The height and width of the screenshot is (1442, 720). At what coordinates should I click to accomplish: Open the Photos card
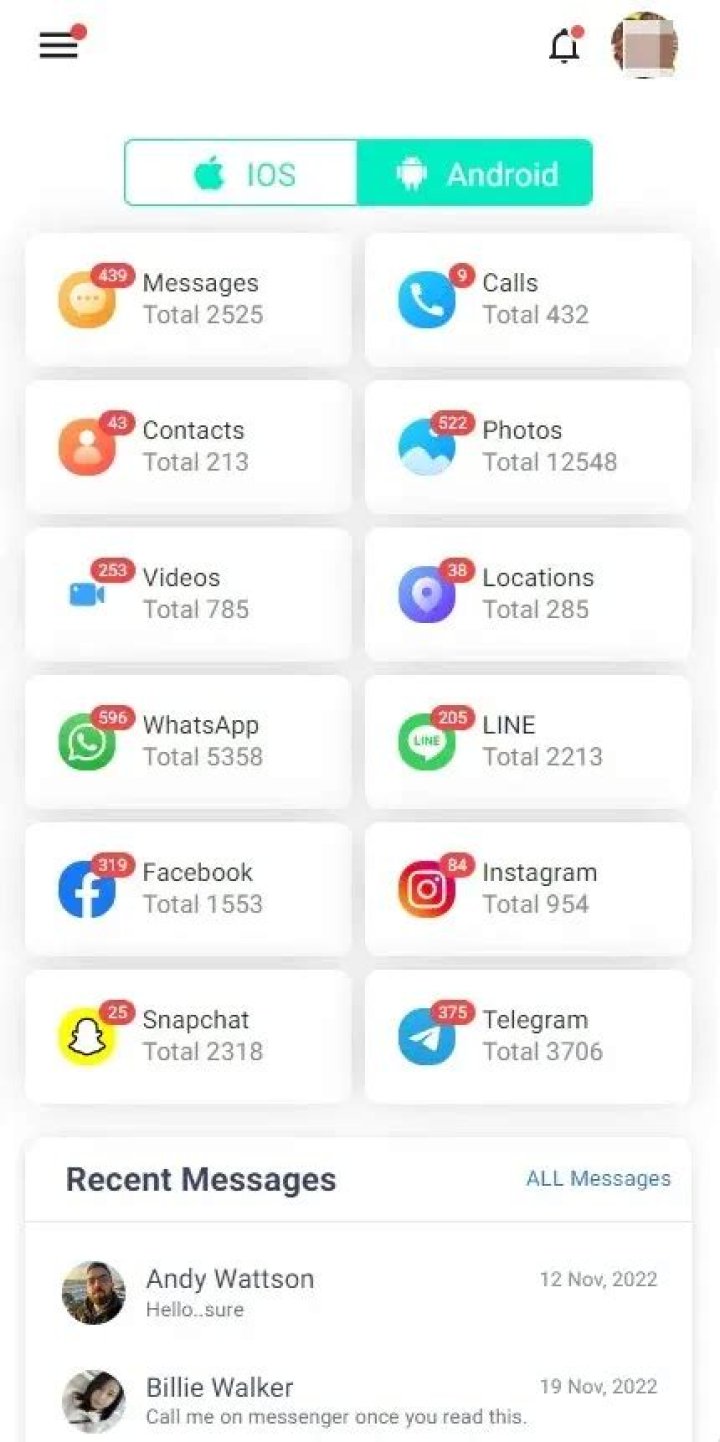click(x=528, y=446)
